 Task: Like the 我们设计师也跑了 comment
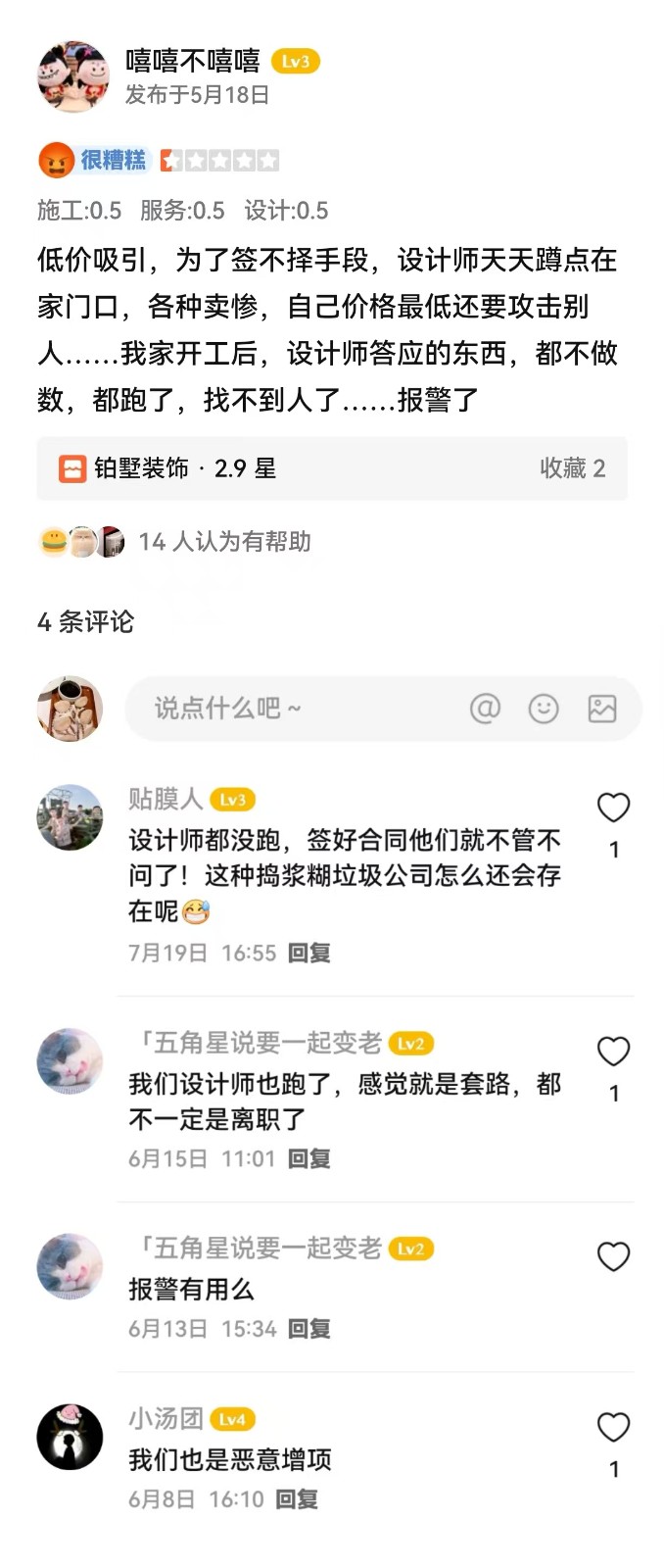tap(613, 1052)
